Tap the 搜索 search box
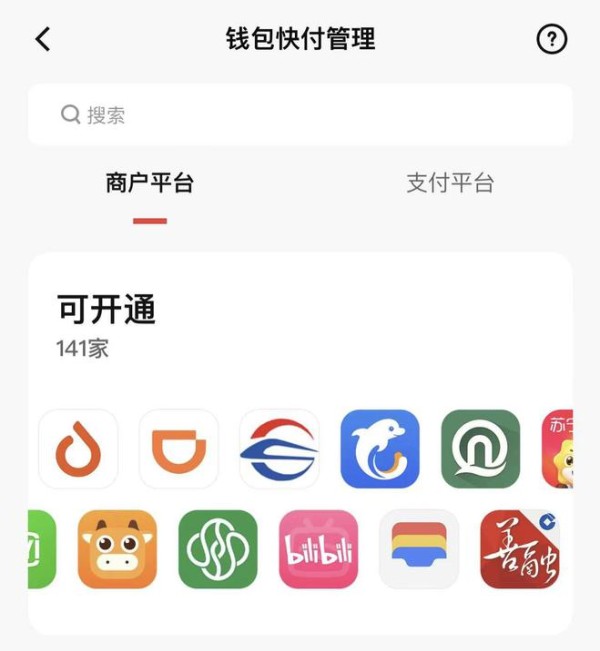 (300, 115)
